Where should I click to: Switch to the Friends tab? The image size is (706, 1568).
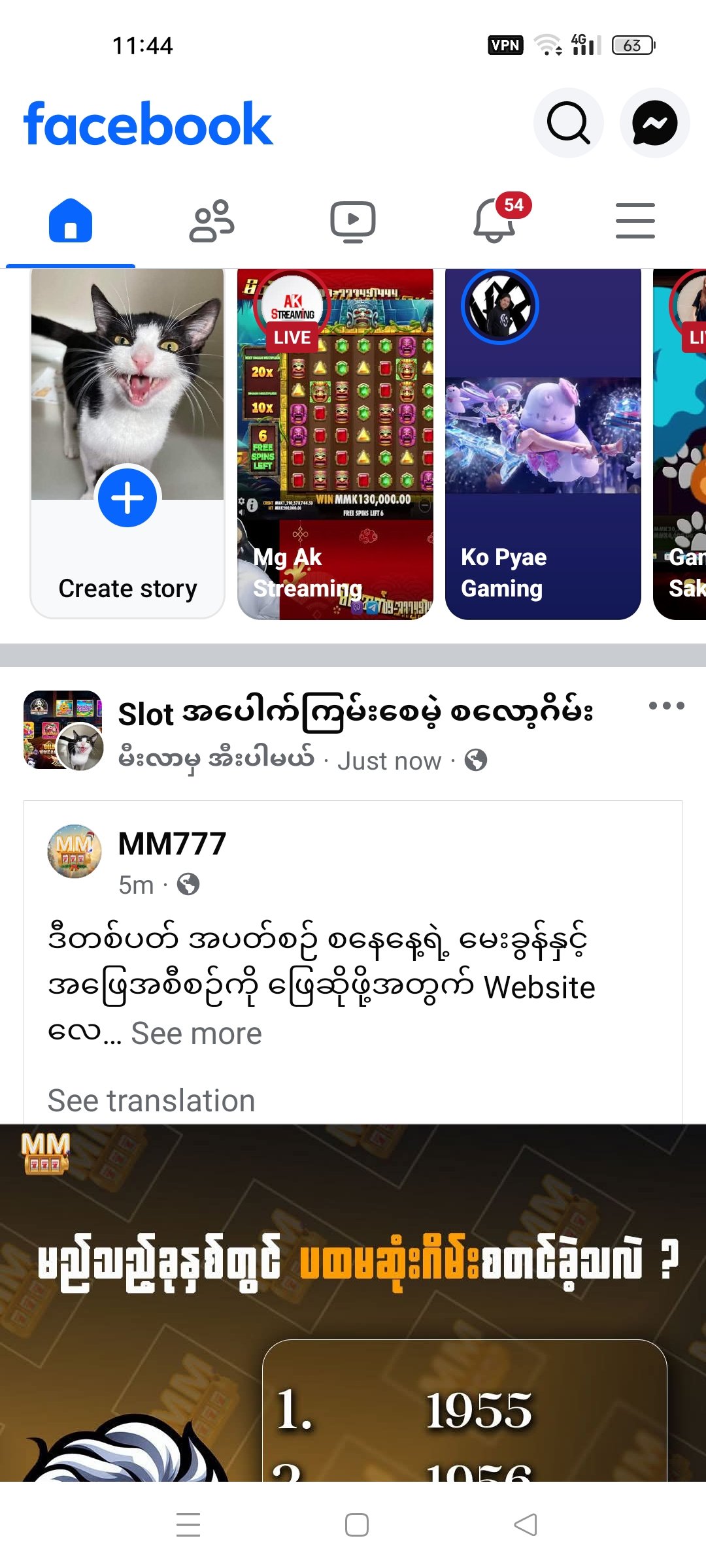tap(212, 221)
